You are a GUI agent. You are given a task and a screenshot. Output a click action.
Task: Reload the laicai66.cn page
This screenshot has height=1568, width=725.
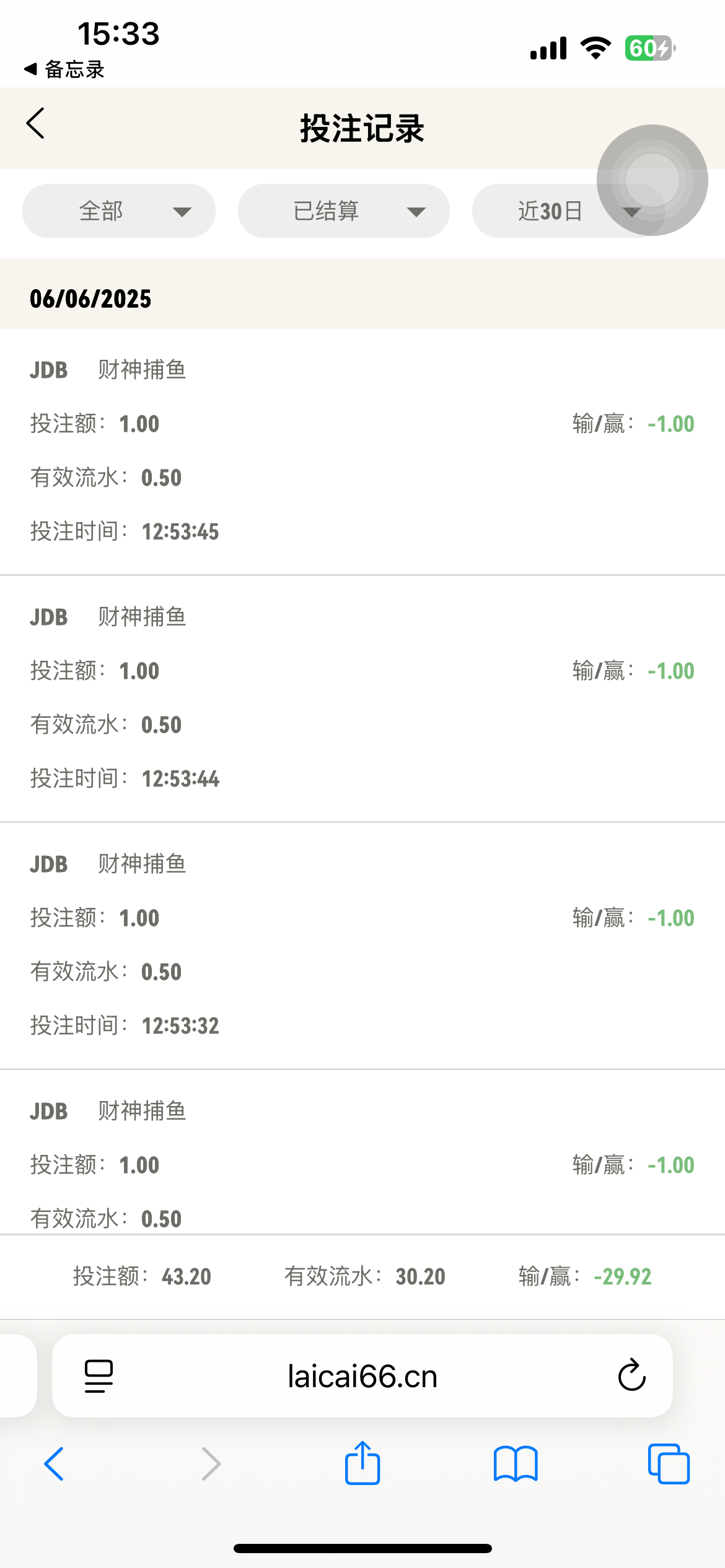[631, 1376]
